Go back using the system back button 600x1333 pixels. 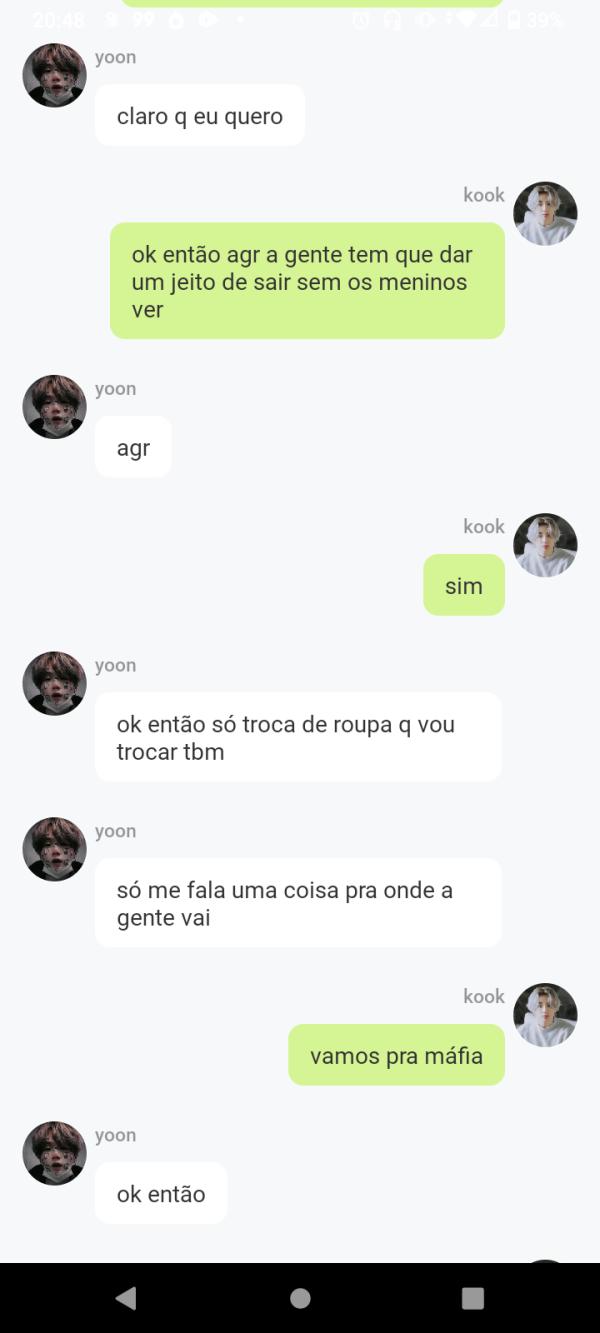126,1297
